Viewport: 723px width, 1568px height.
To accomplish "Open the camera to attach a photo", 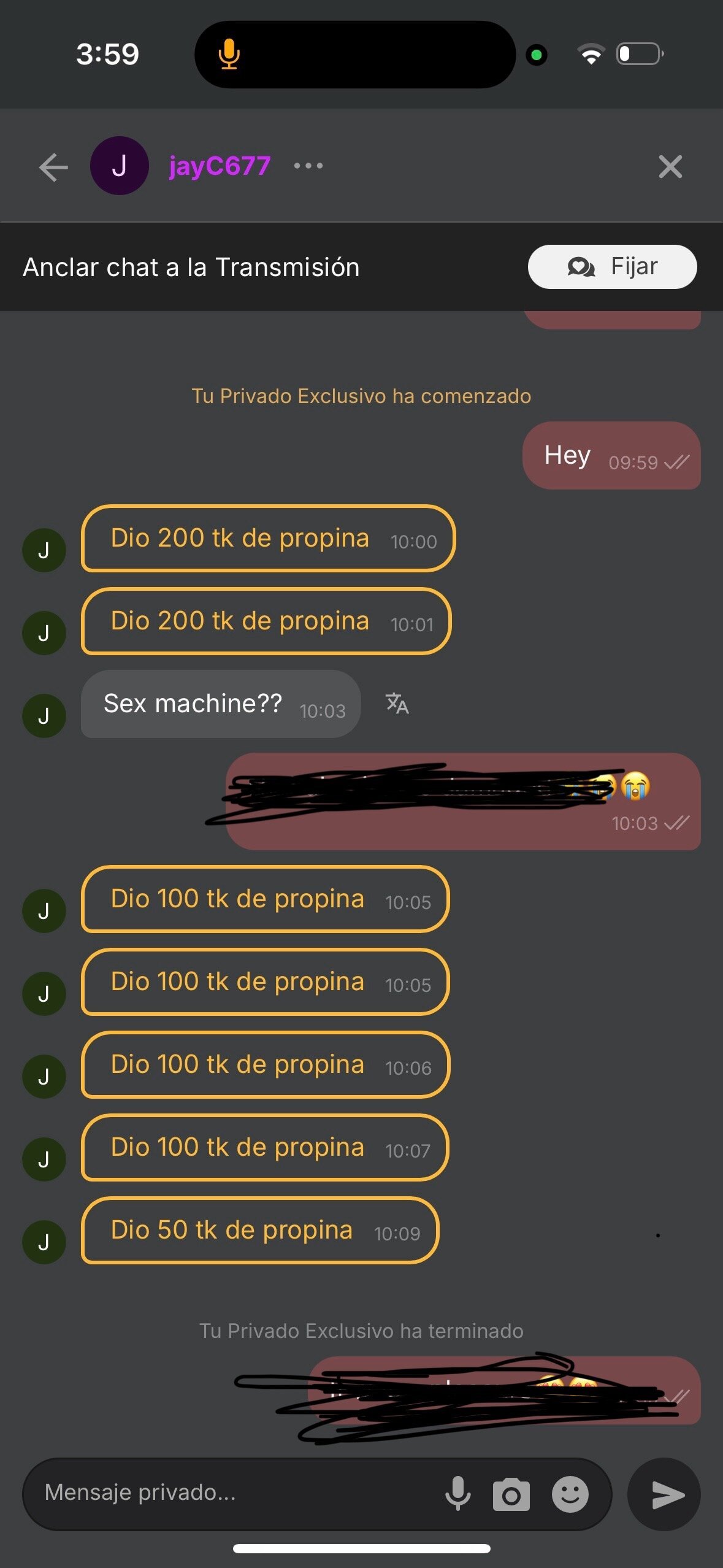I will (511, 1494).
